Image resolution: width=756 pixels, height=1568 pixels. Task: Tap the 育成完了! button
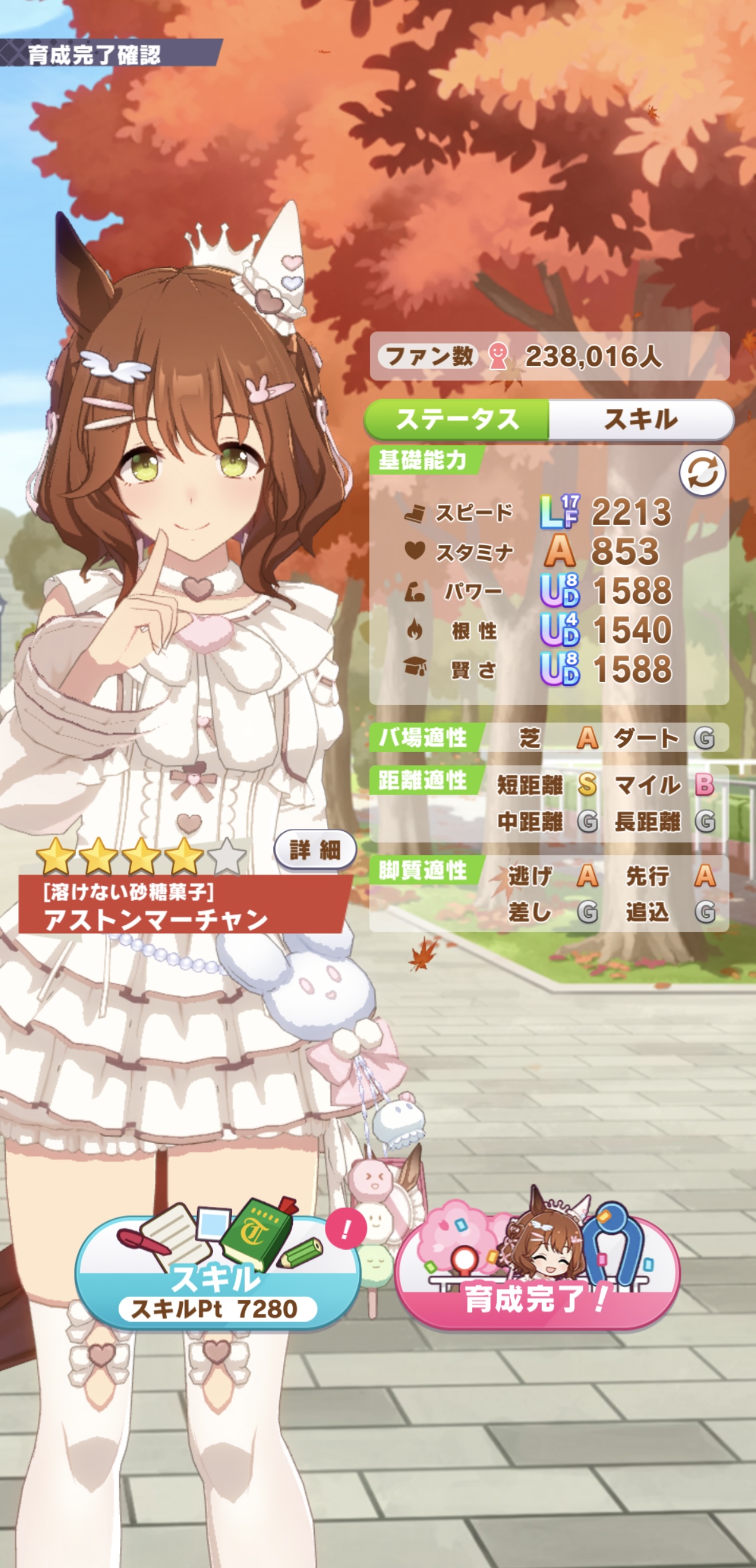[537, 1289]
